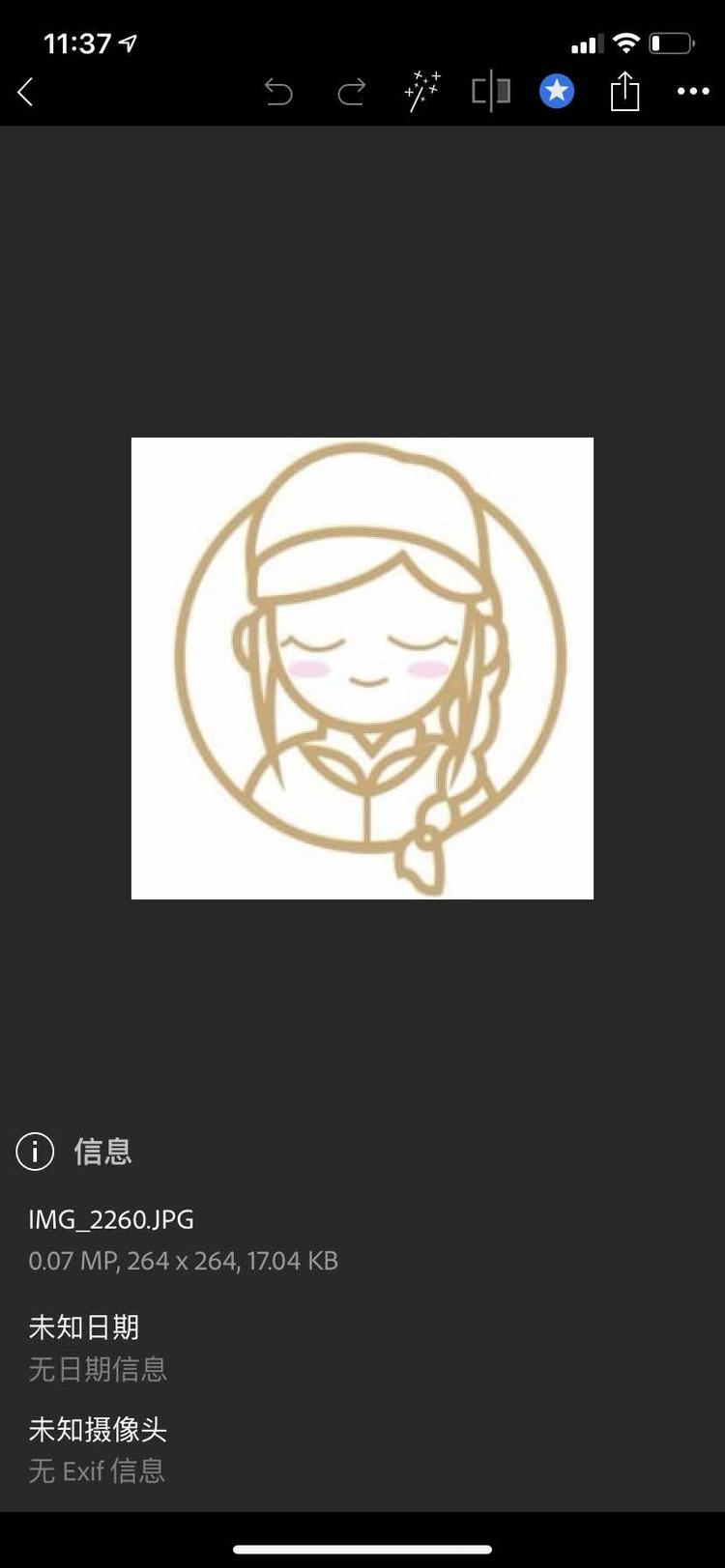The height and width of the screenshot is (1568, 725).
Task: Share or export this image
Action: pos(625,92)
